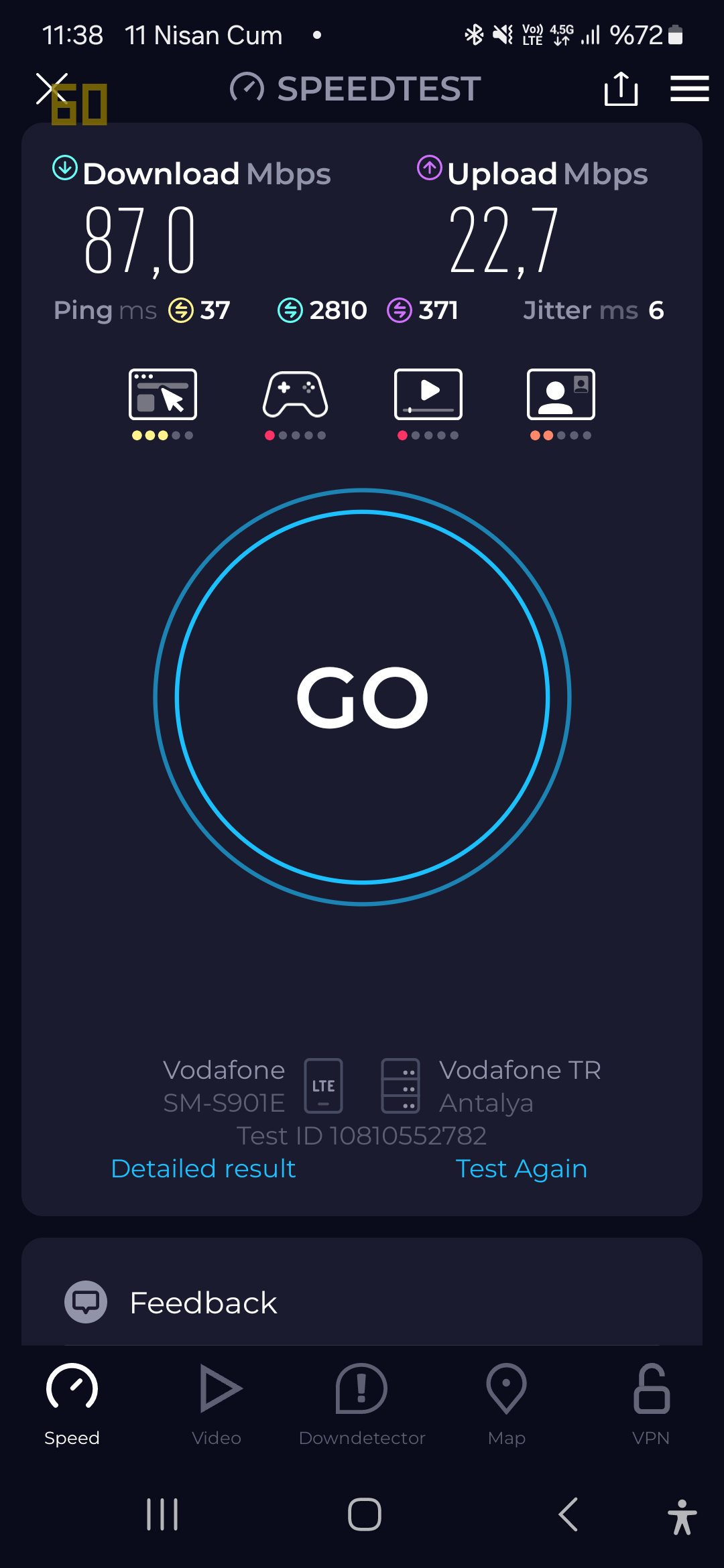Screen dimensions: 724x1568
Task: Select Test Again
Action: point(522,1169)
